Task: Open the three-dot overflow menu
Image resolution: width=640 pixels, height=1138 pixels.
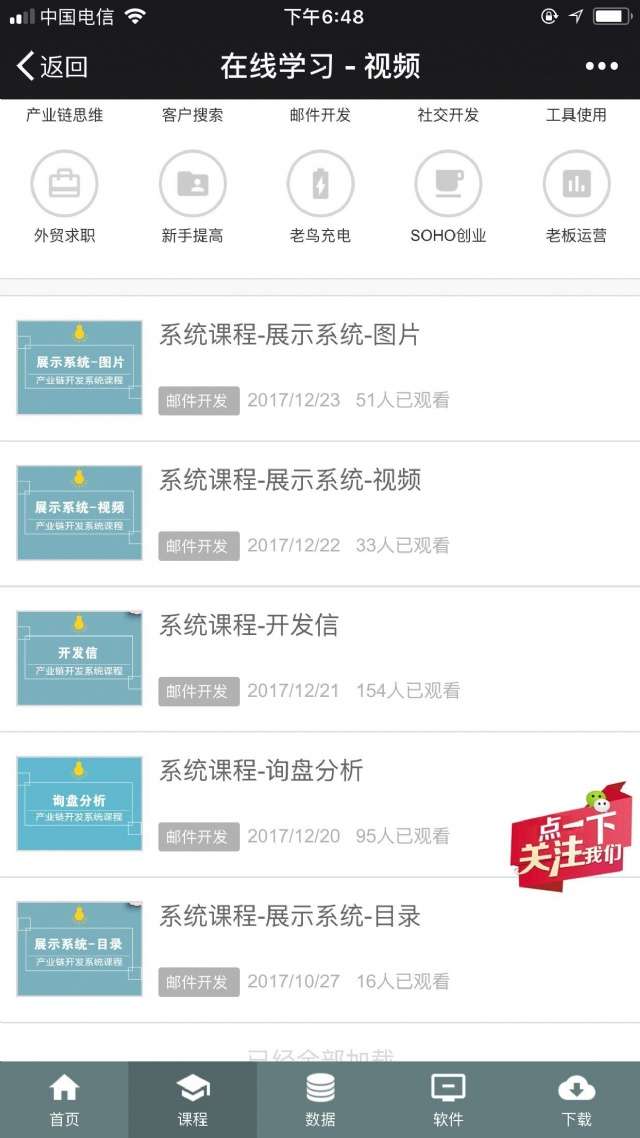Action: click(601, 67)
